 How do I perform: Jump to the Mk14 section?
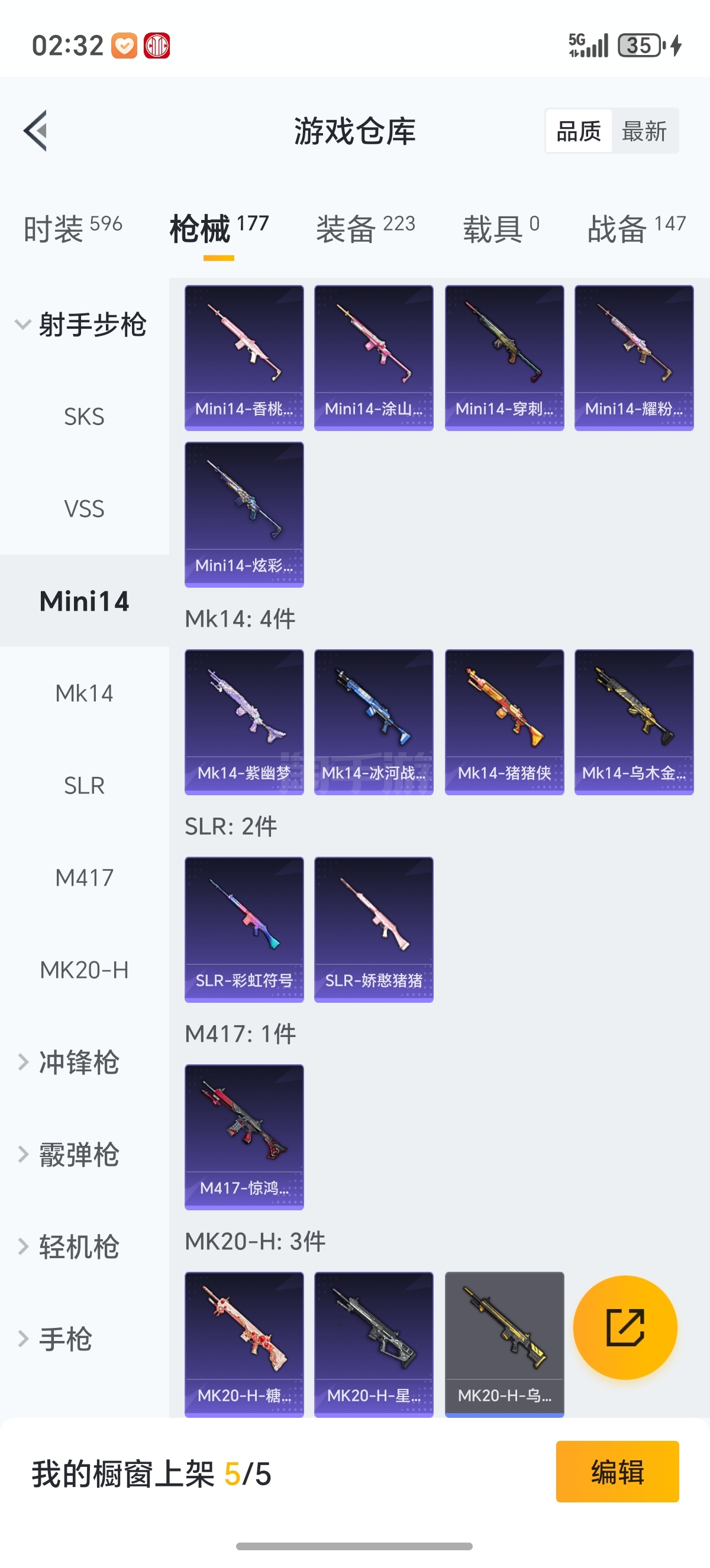point(84,694)
